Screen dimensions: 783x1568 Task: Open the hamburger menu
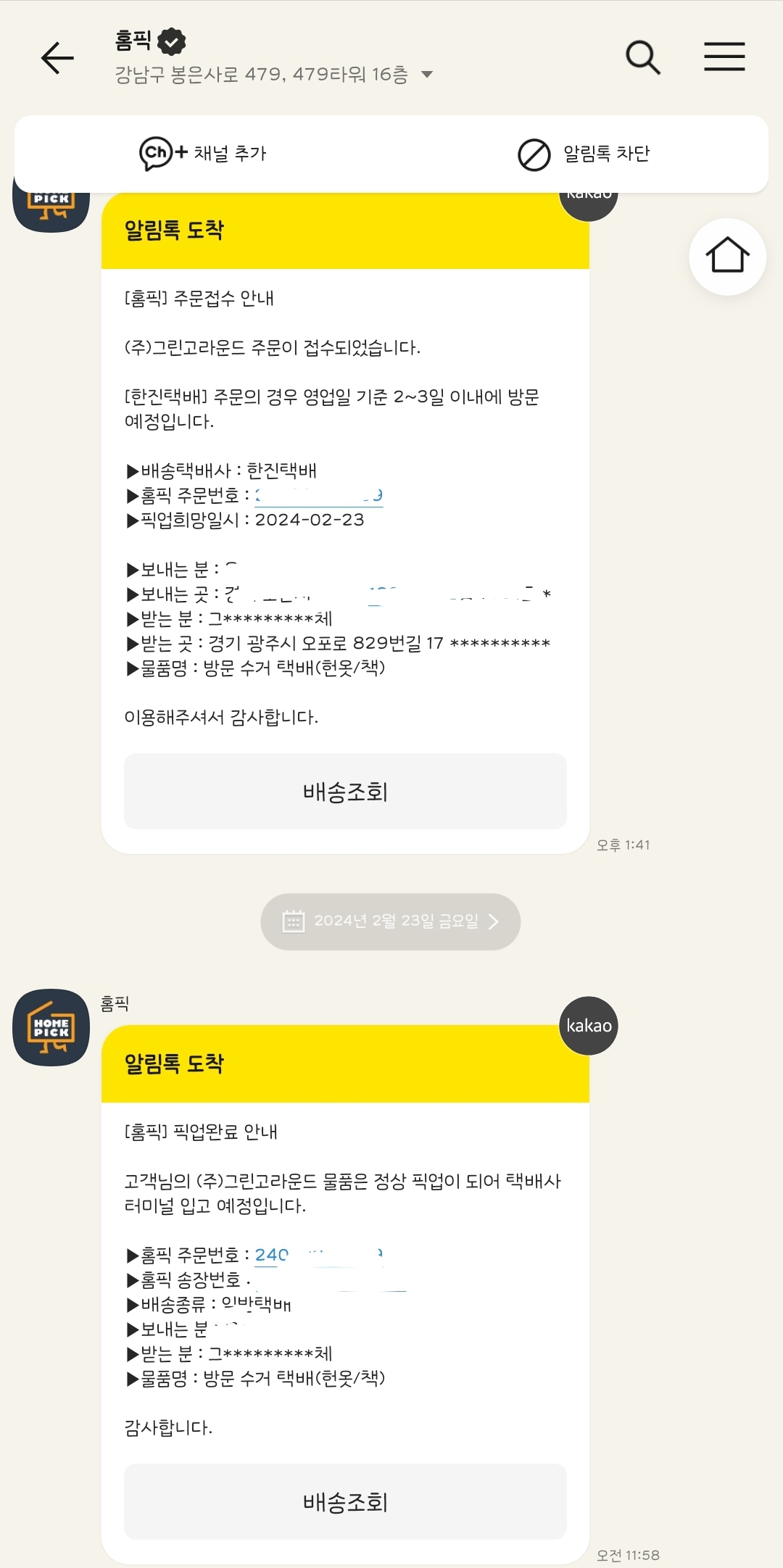point(724,57)
